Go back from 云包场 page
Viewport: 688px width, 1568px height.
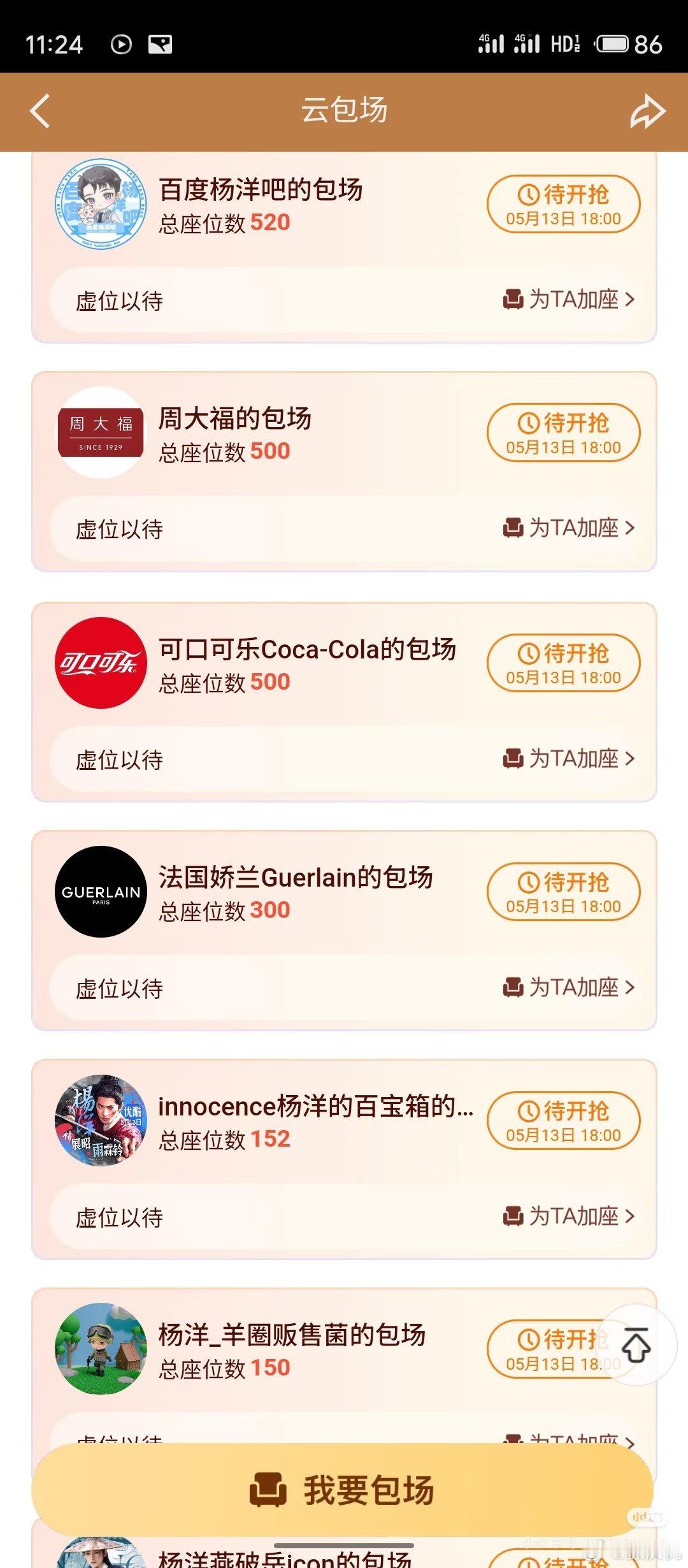39,111
